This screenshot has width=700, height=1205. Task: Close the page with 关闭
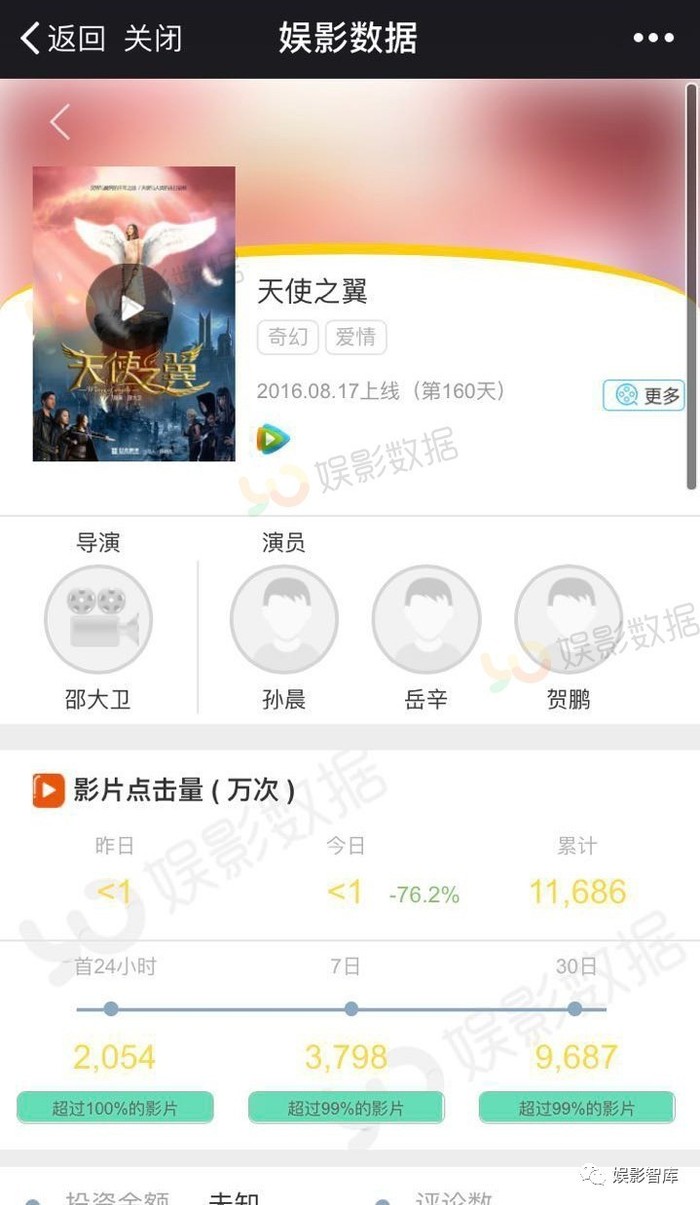point(153,39)
